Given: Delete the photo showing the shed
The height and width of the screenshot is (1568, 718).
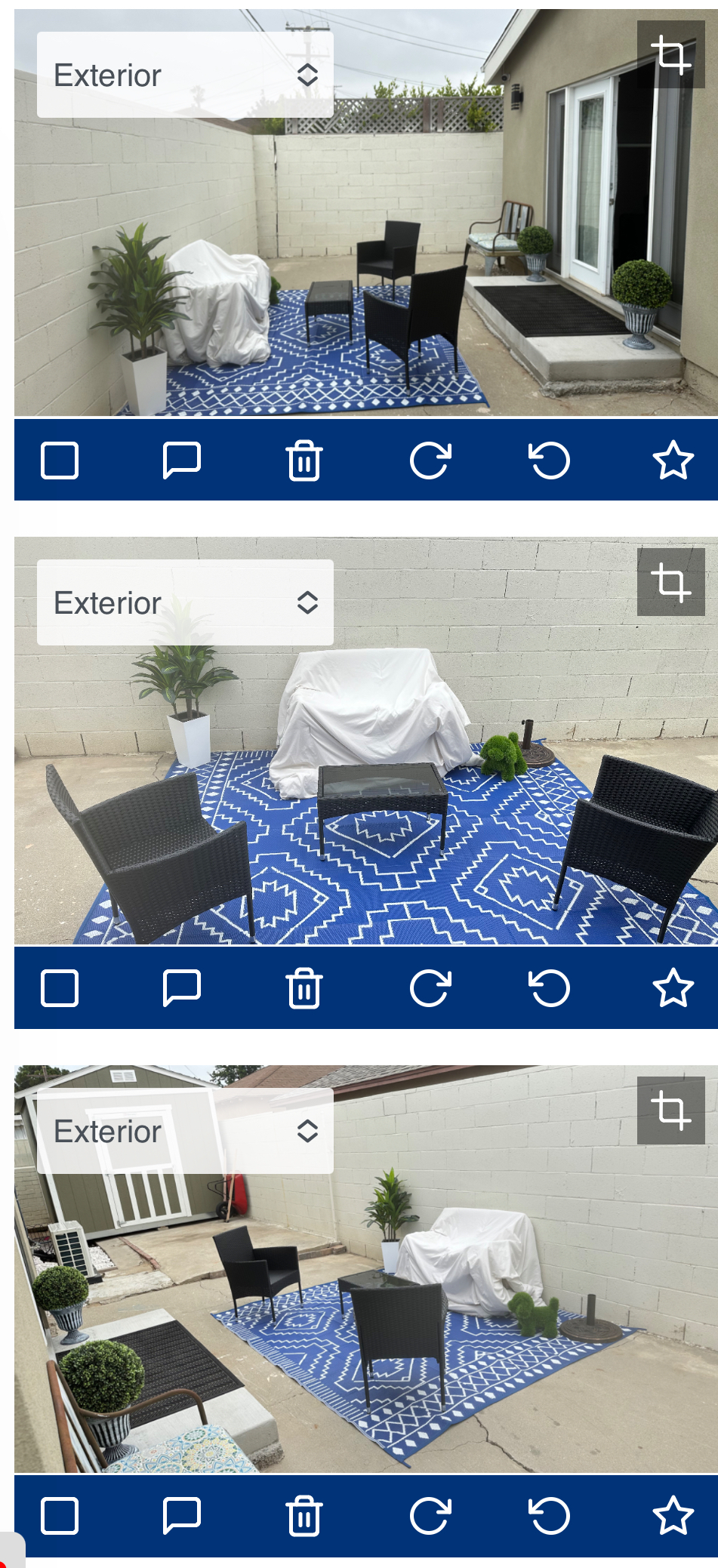Looking at the screenshot, I should (x=304, y=1516).
